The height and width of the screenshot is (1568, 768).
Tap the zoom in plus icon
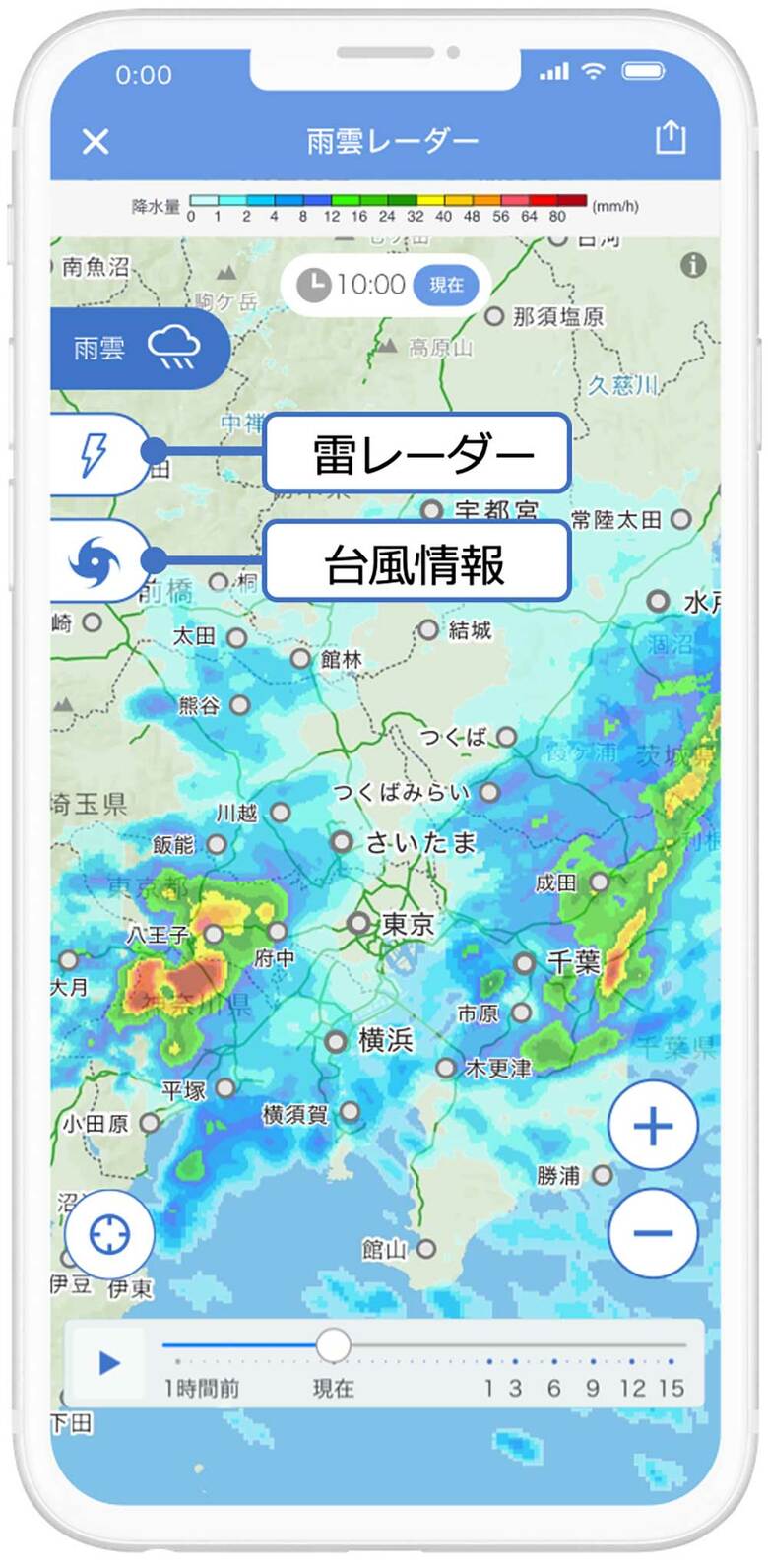click(x=653, y=1126)
